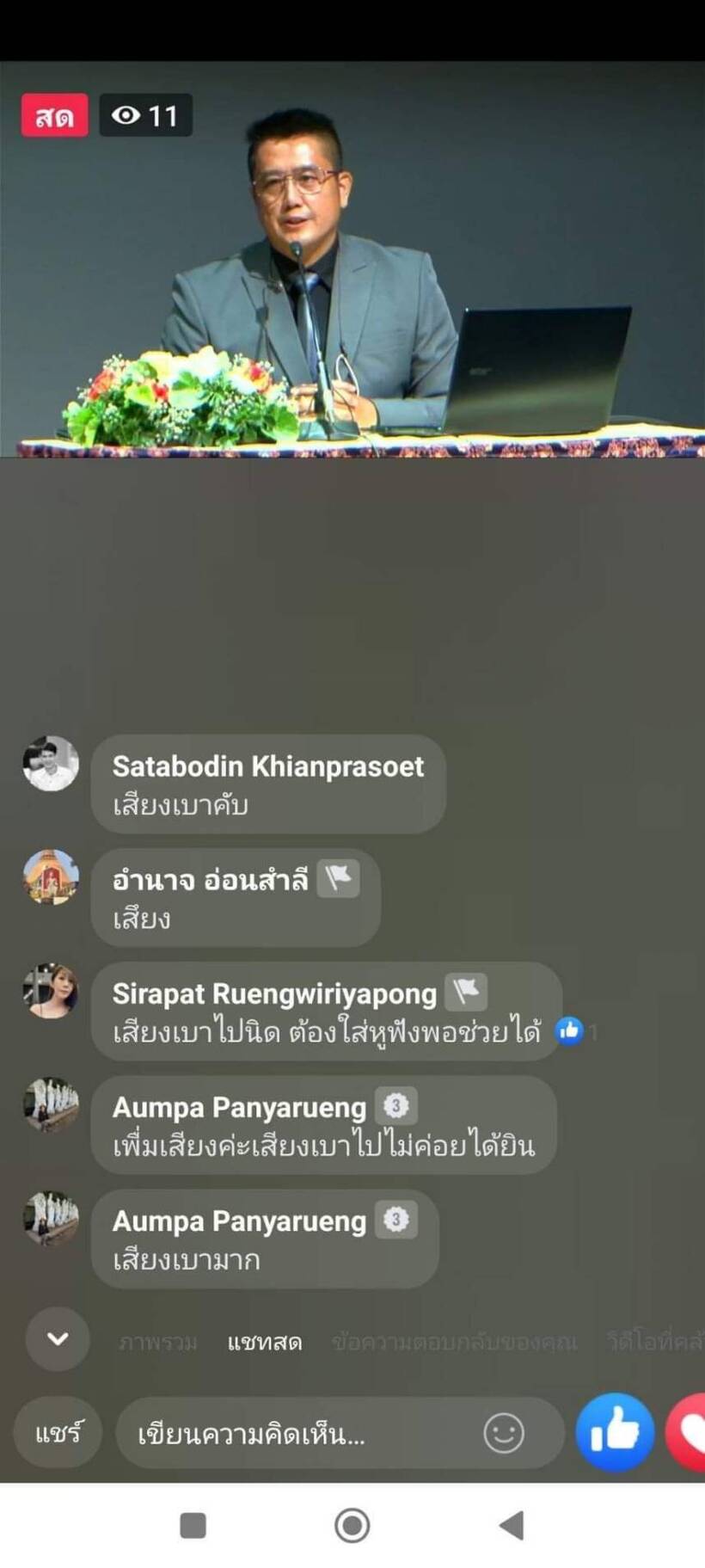Open อำนาจ อ่อนสำลี's profile avatar
The width and height of the screenshot is (705, 1568).
point(51,877)
